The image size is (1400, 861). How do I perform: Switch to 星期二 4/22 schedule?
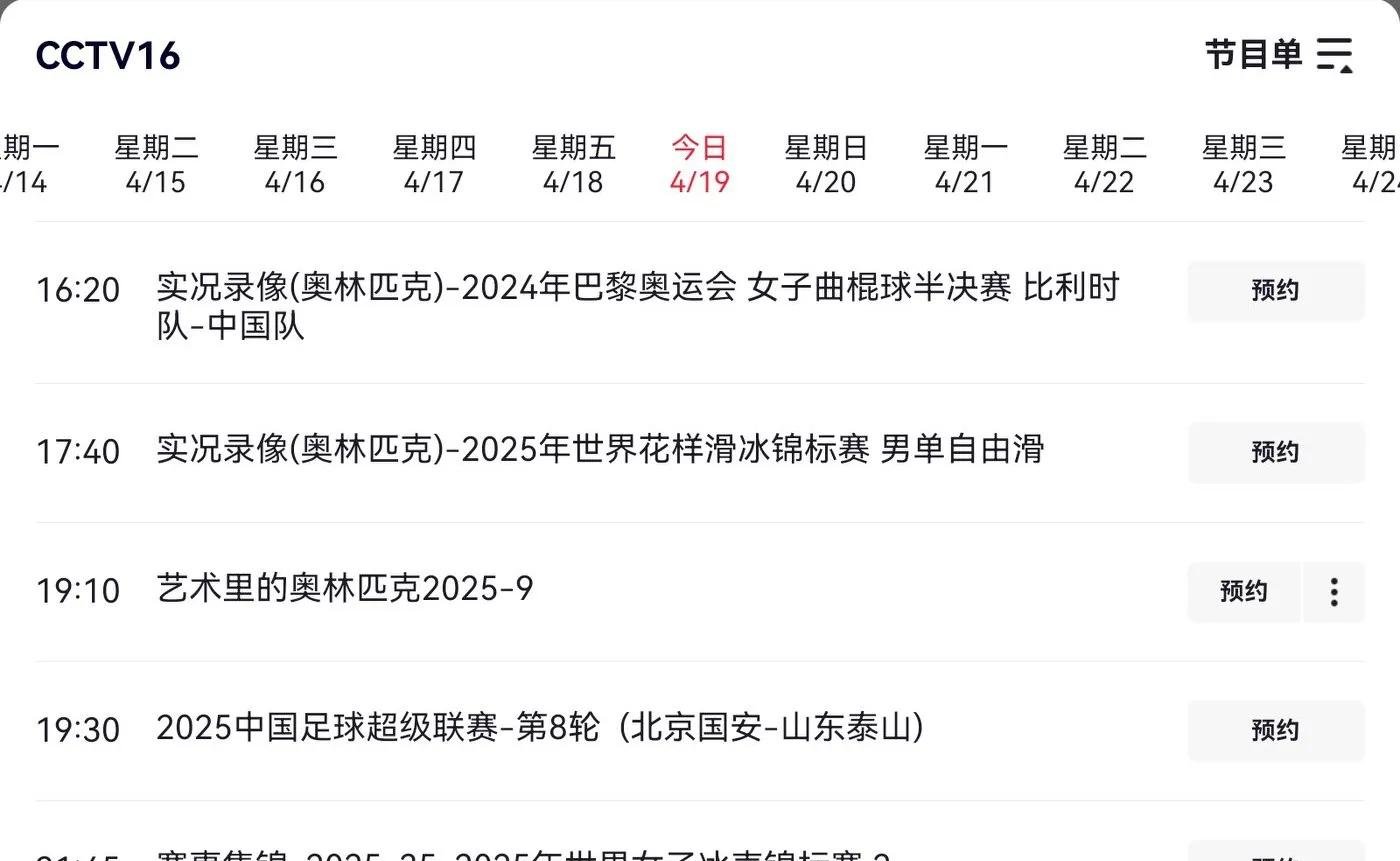pyautogui.click(x=1104, y=165)
